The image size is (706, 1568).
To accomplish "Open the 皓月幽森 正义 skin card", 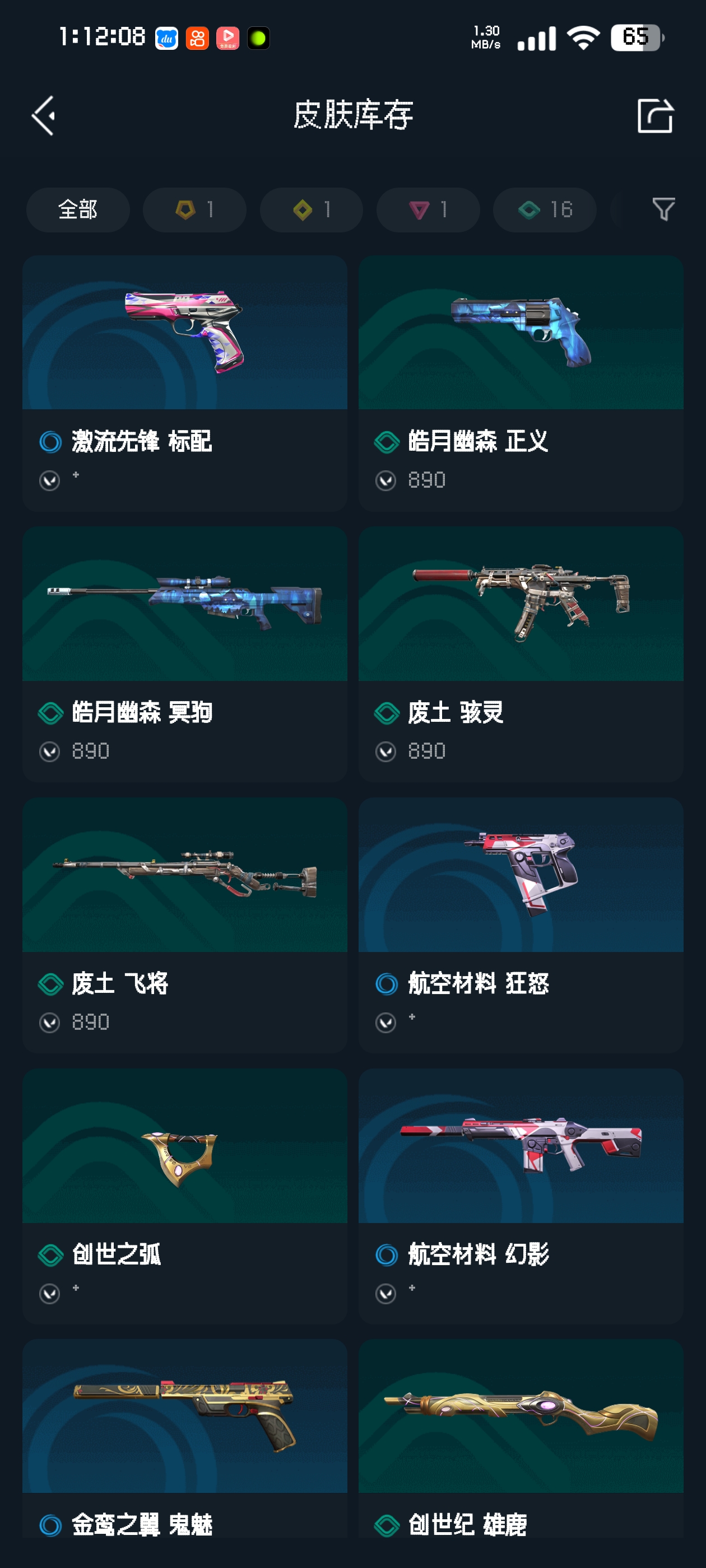I will pyautogui.click(x=520, y=382).
